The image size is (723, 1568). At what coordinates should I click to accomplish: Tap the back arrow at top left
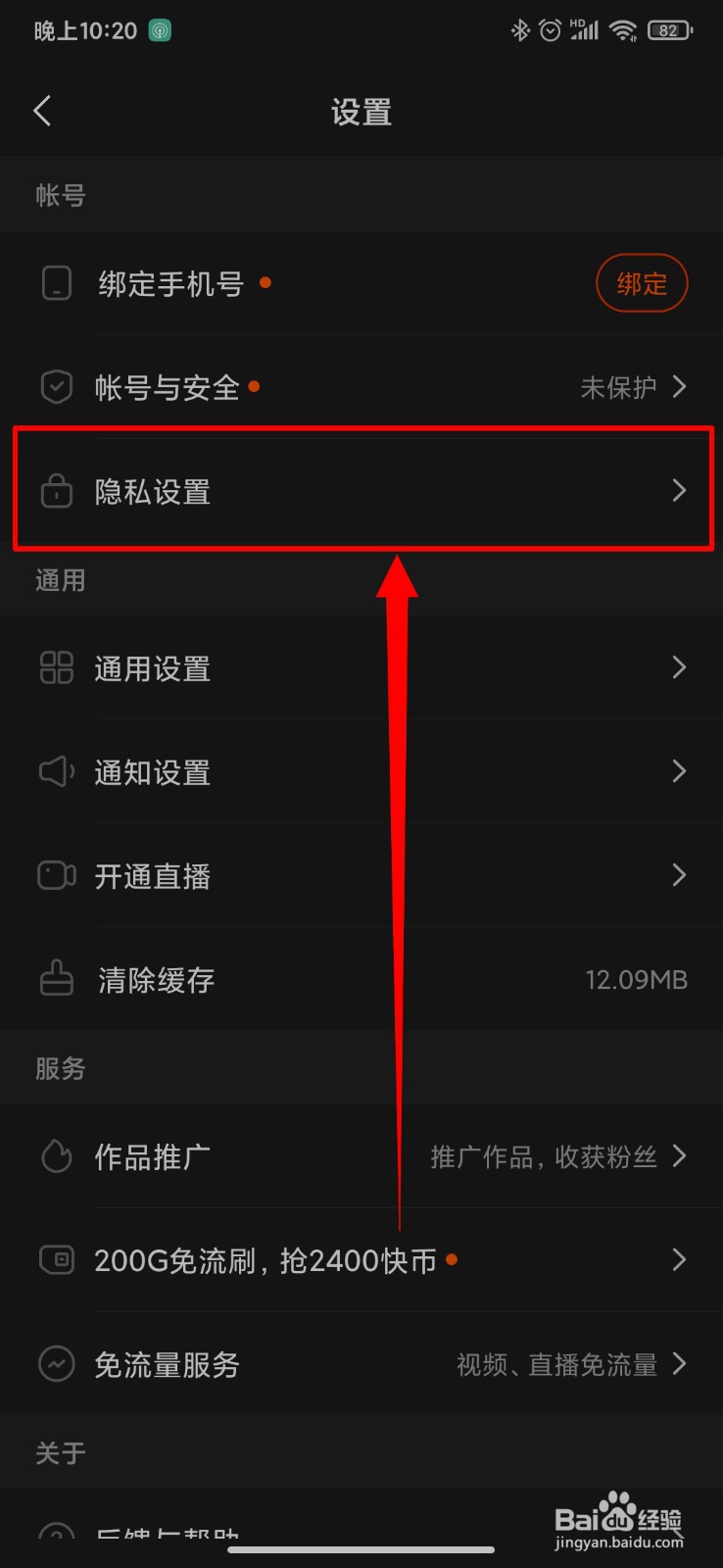click(41, 111)
